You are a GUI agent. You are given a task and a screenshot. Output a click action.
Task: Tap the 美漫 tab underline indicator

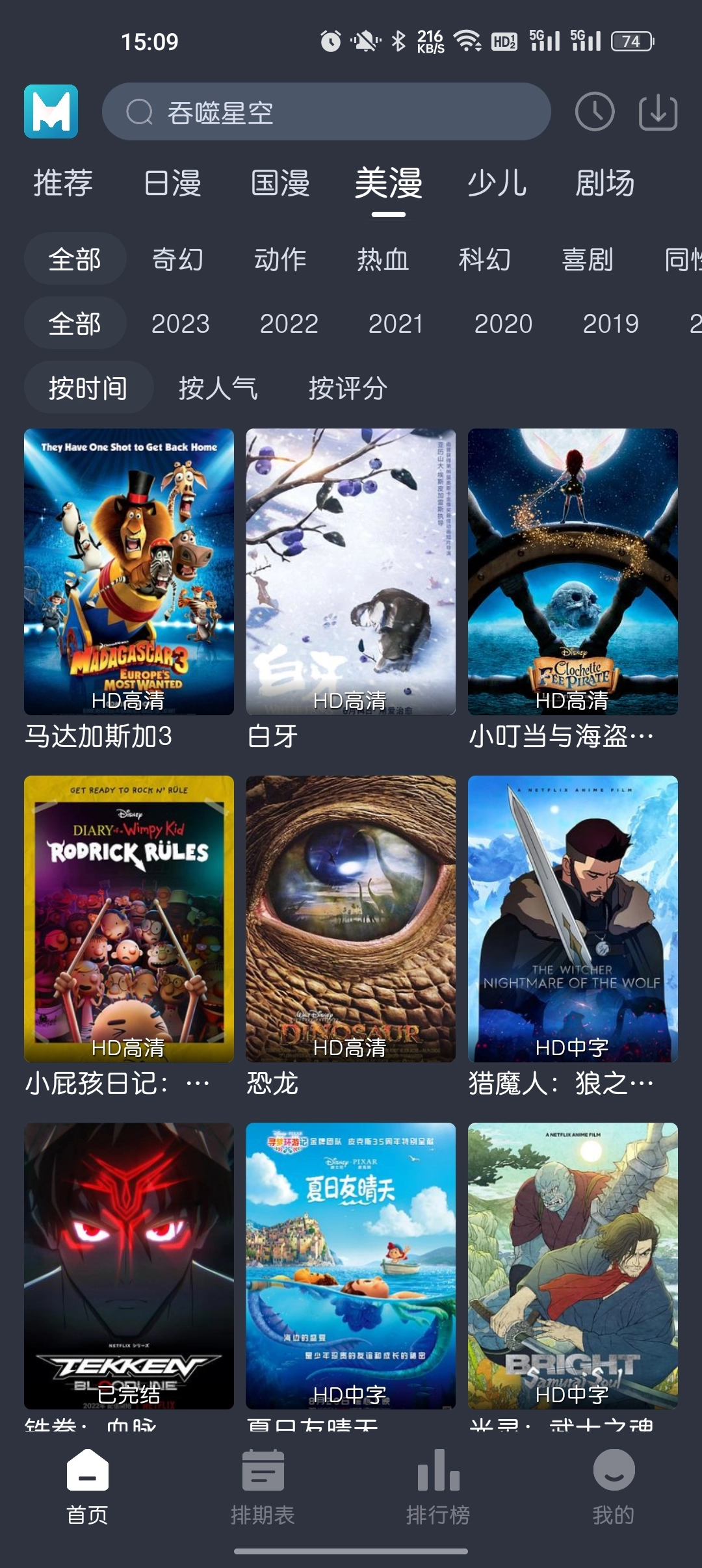pyautogui.click(x=387, y=215)
